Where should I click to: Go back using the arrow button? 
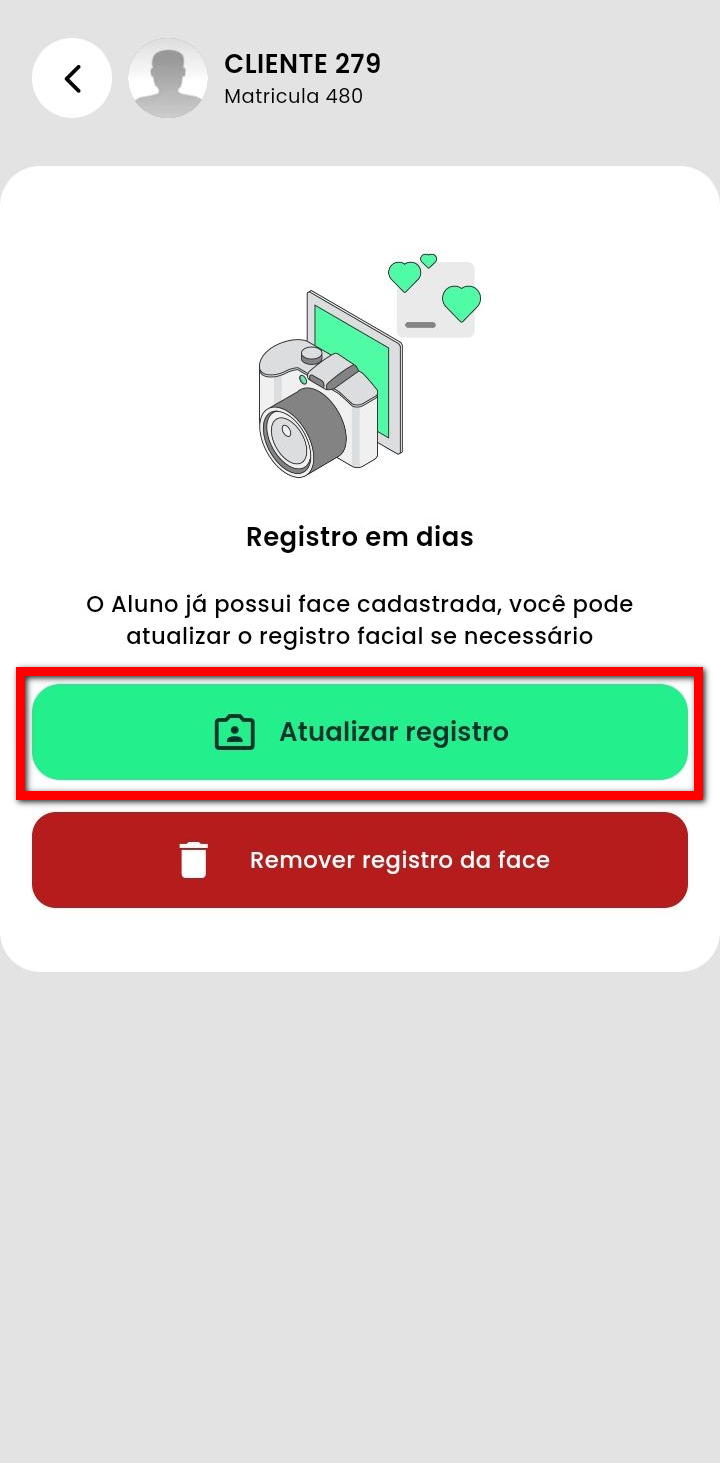(x=72, y=78)
